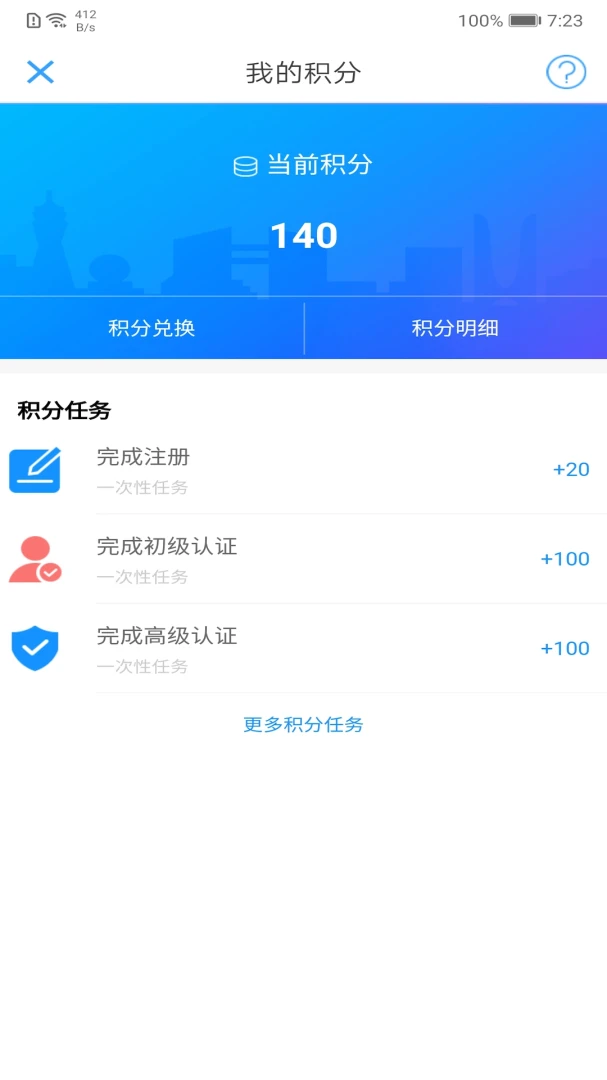The image size is (607, 1080).
Task: Select the 完成初级认证 task
Action: [303, 559]
